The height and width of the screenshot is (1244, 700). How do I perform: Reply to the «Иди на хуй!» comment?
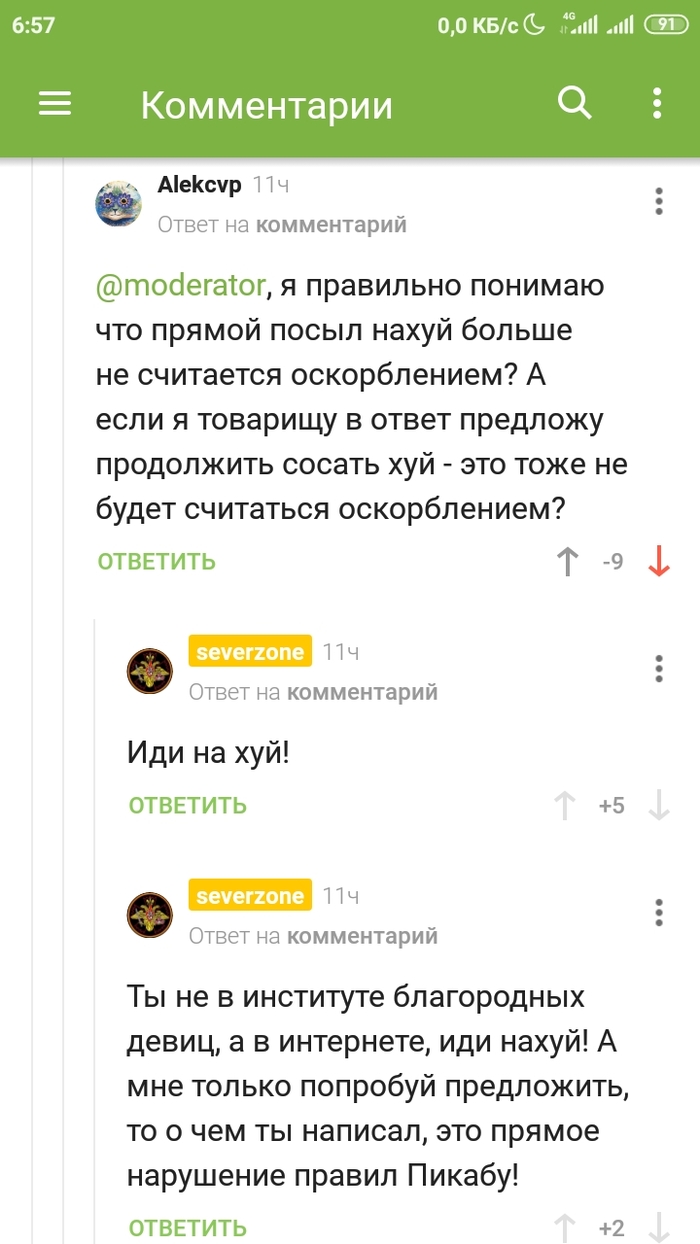tap(187, 806)
